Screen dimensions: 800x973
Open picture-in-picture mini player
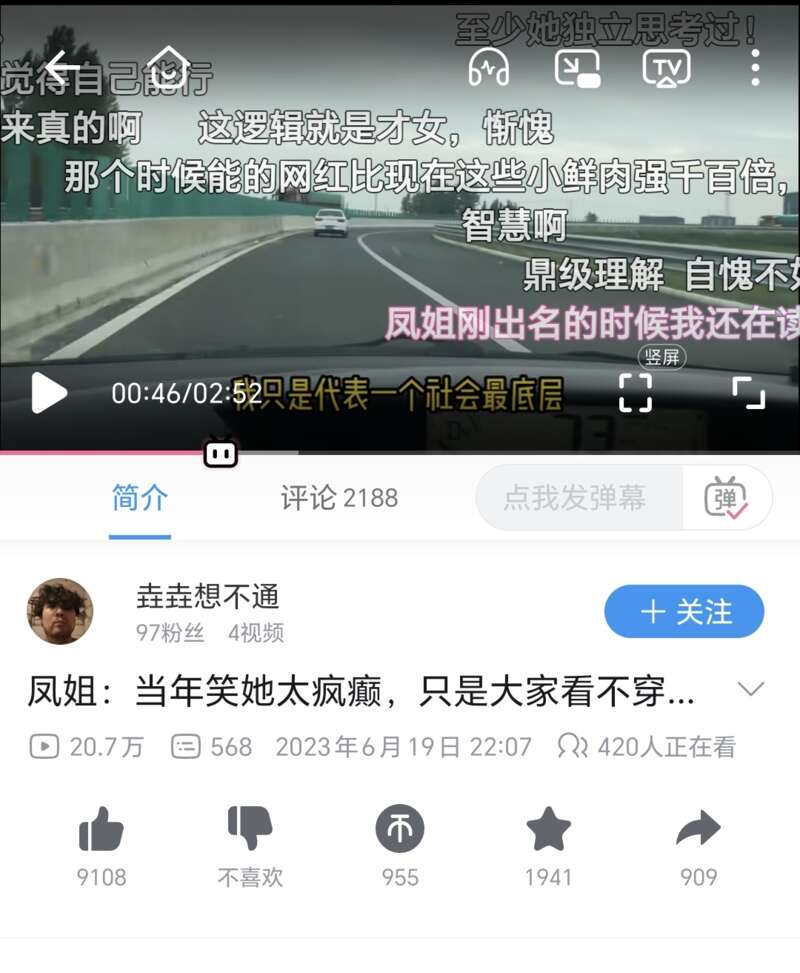(x=577, y=68)
